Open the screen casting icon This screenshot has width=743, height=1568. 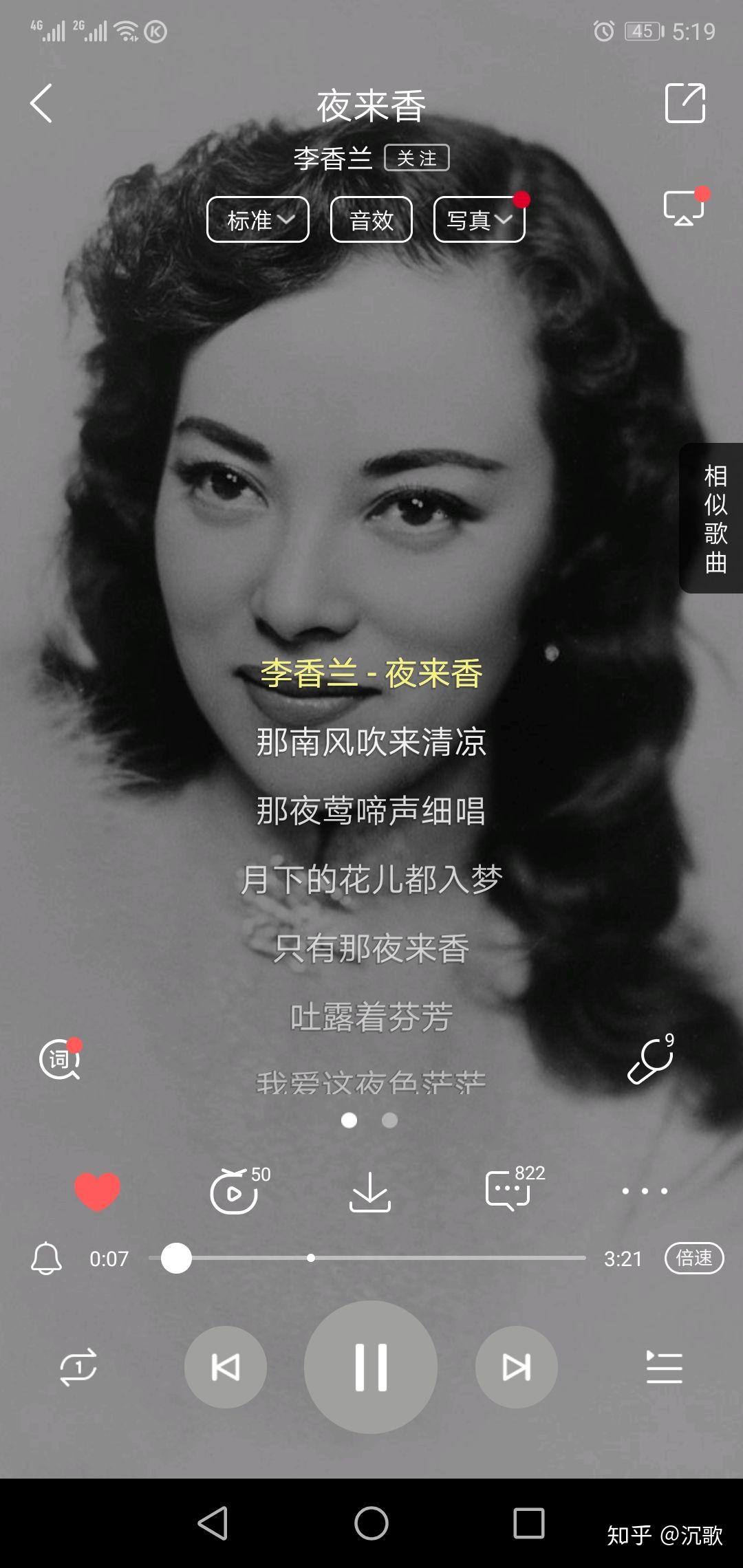pyautogui.click(x=683, y=207)
